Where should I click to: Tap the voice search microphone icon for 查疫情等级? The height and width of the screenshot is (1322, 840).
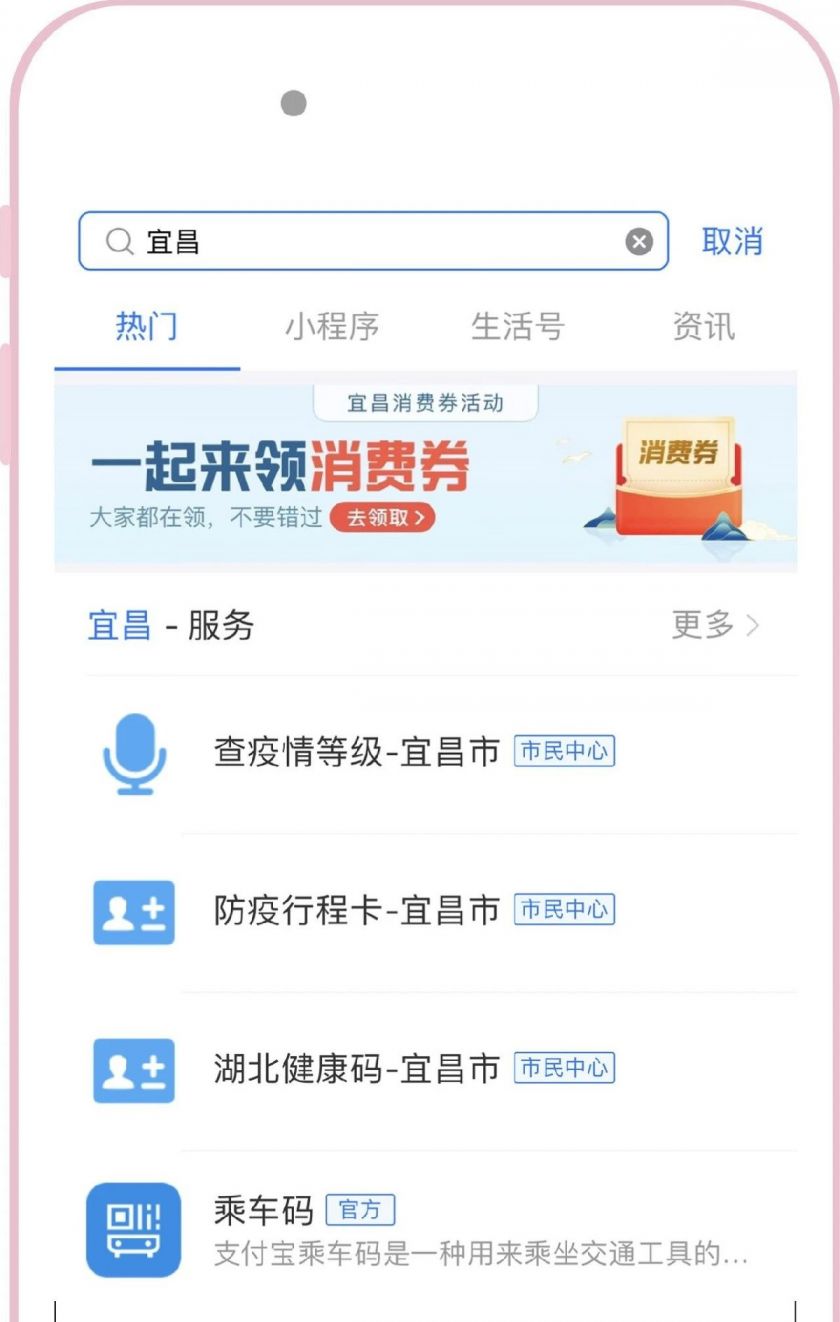click(x=134, y=753)
